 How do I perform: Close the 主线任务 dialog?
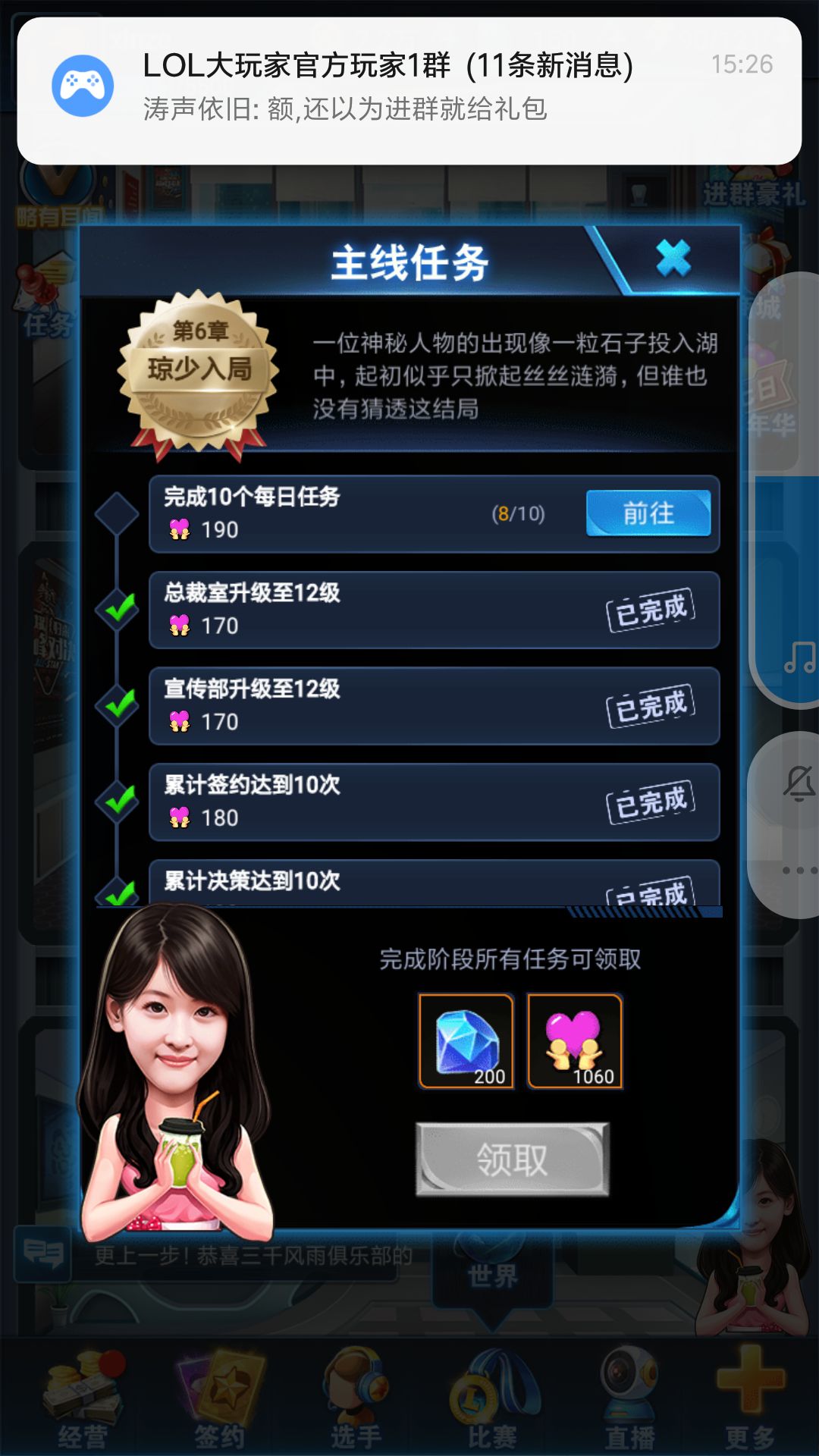pyautogui.click(x=673, y=259)
